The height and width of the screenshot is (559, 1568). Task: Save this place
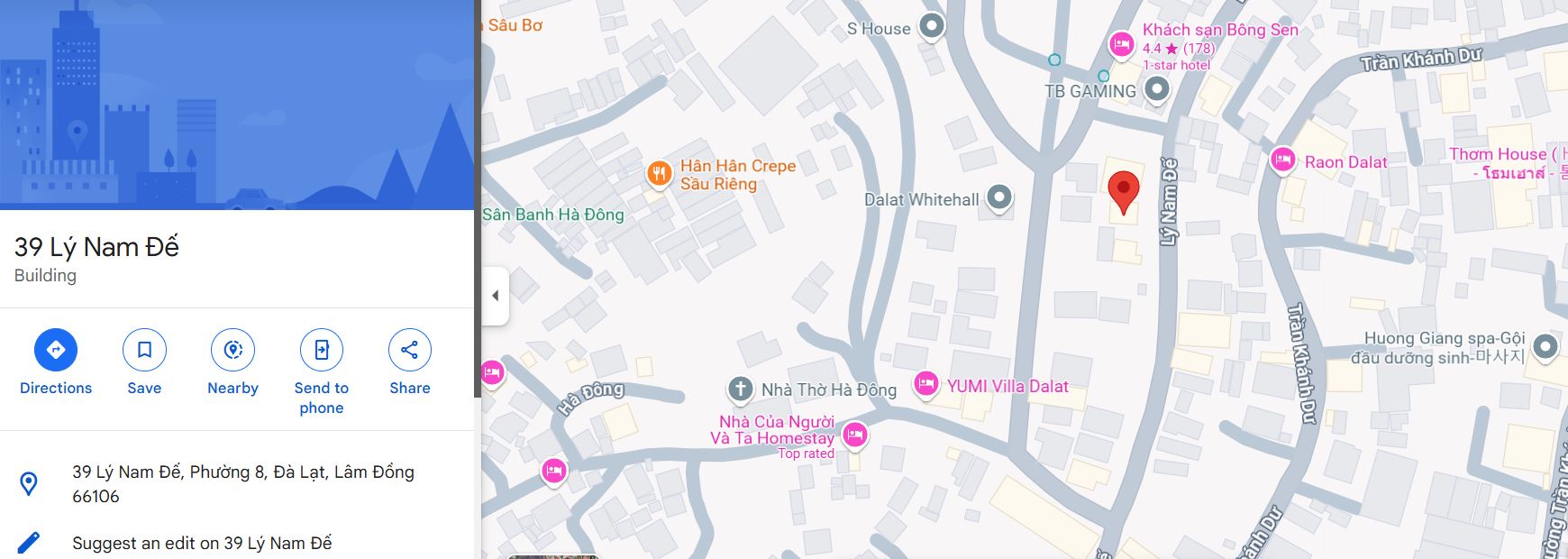144,350
